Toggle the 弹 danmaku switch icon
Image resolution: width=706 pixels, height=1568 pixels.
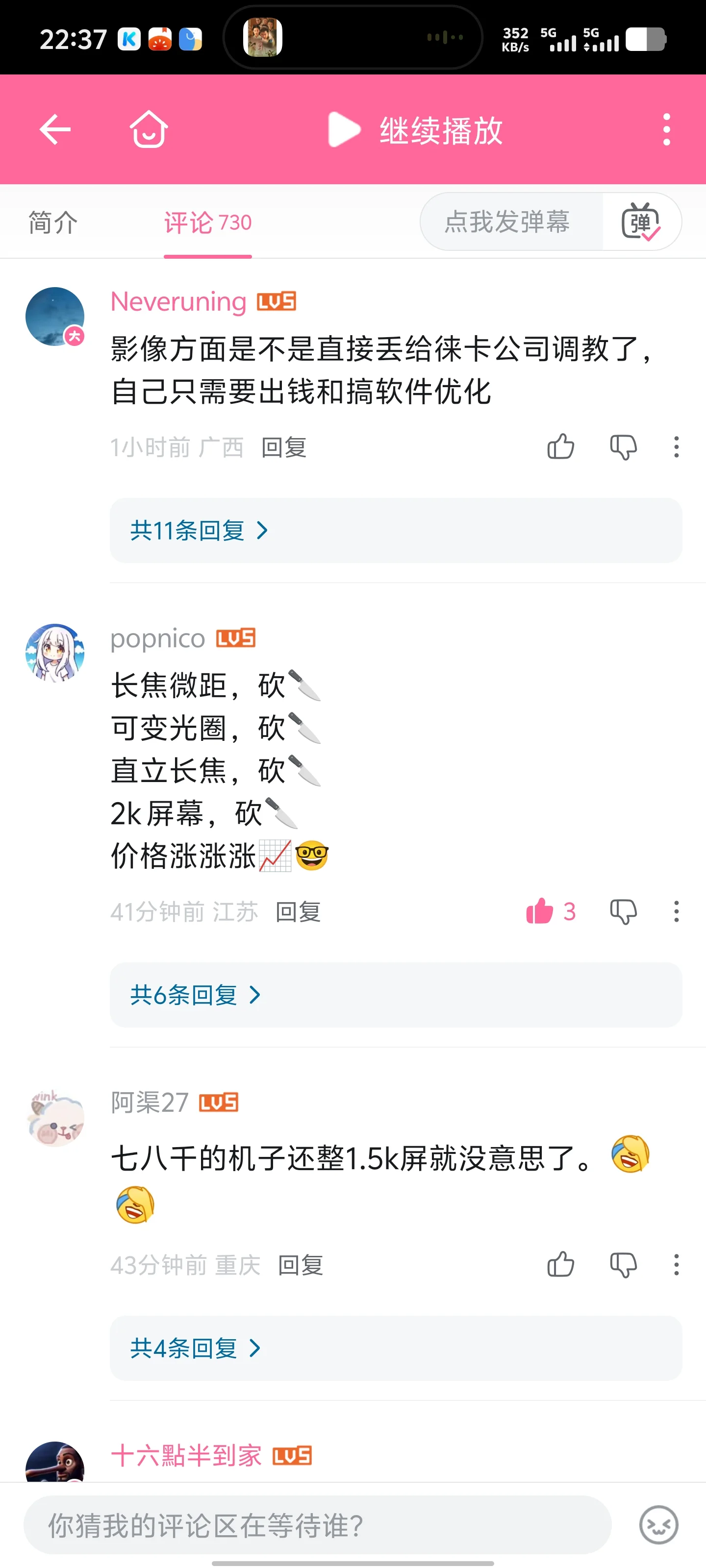coord(641,222)
